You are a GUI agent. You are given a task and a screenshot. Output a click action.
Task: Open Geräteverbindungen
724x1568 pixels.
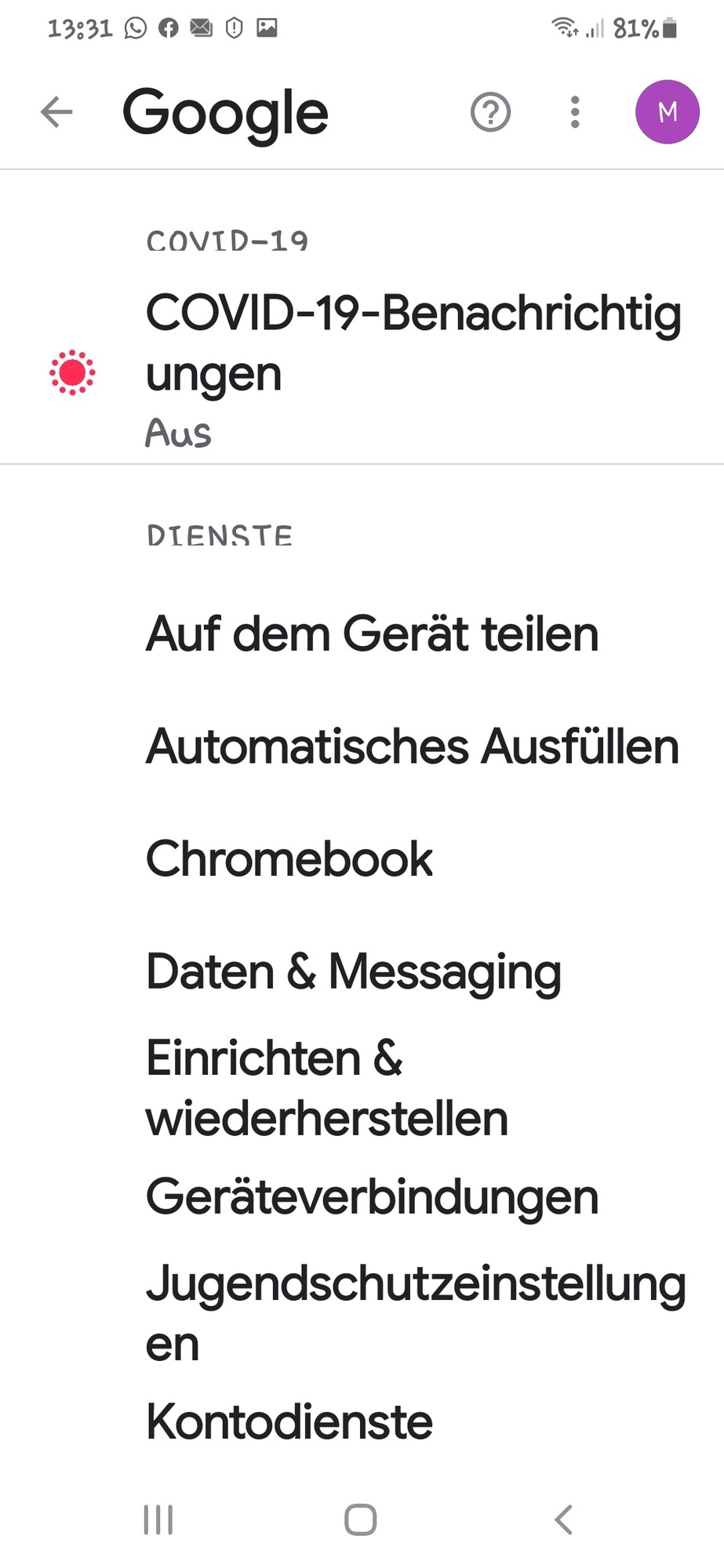[x=372, y=1197]
